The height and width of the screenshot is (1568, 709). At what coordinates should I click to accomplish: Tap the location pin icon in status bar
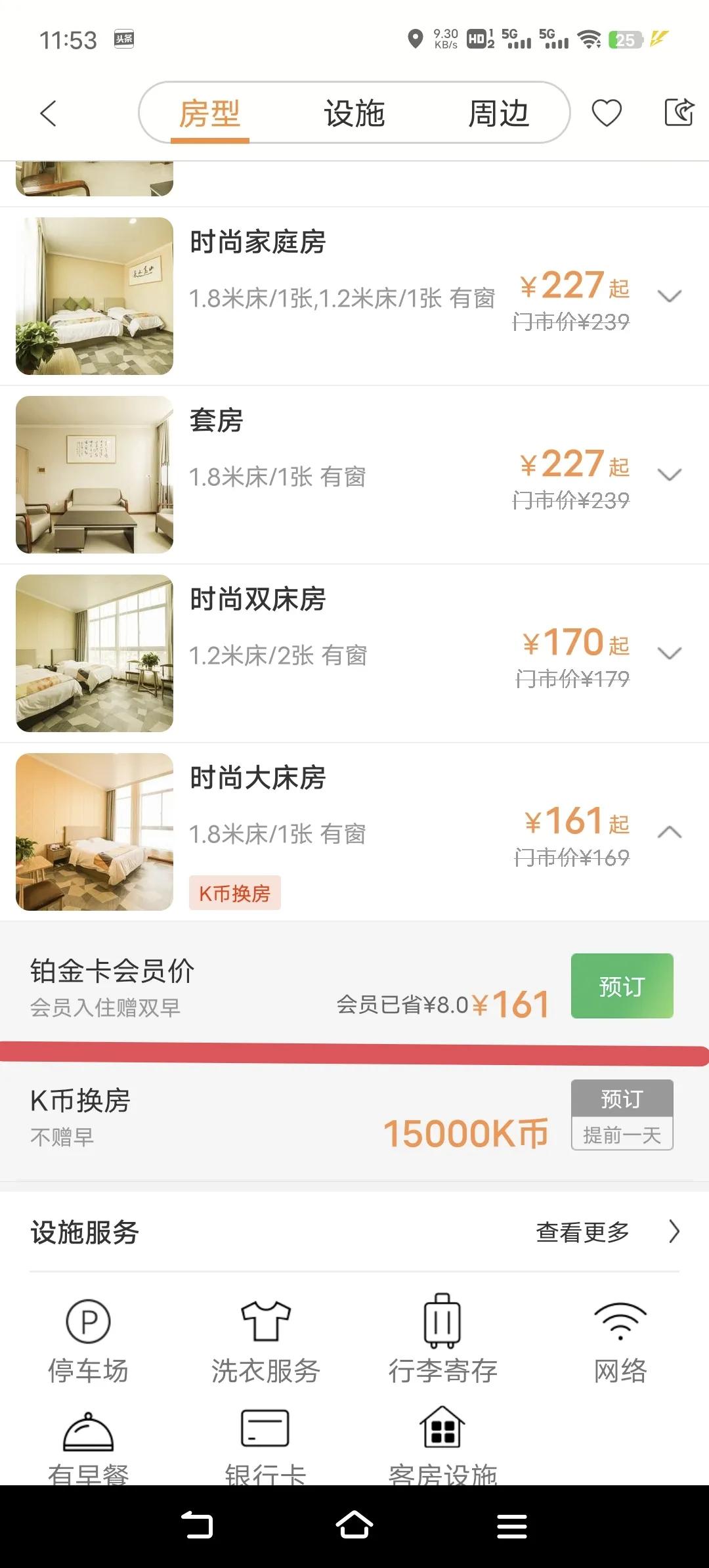pos(415,37)
